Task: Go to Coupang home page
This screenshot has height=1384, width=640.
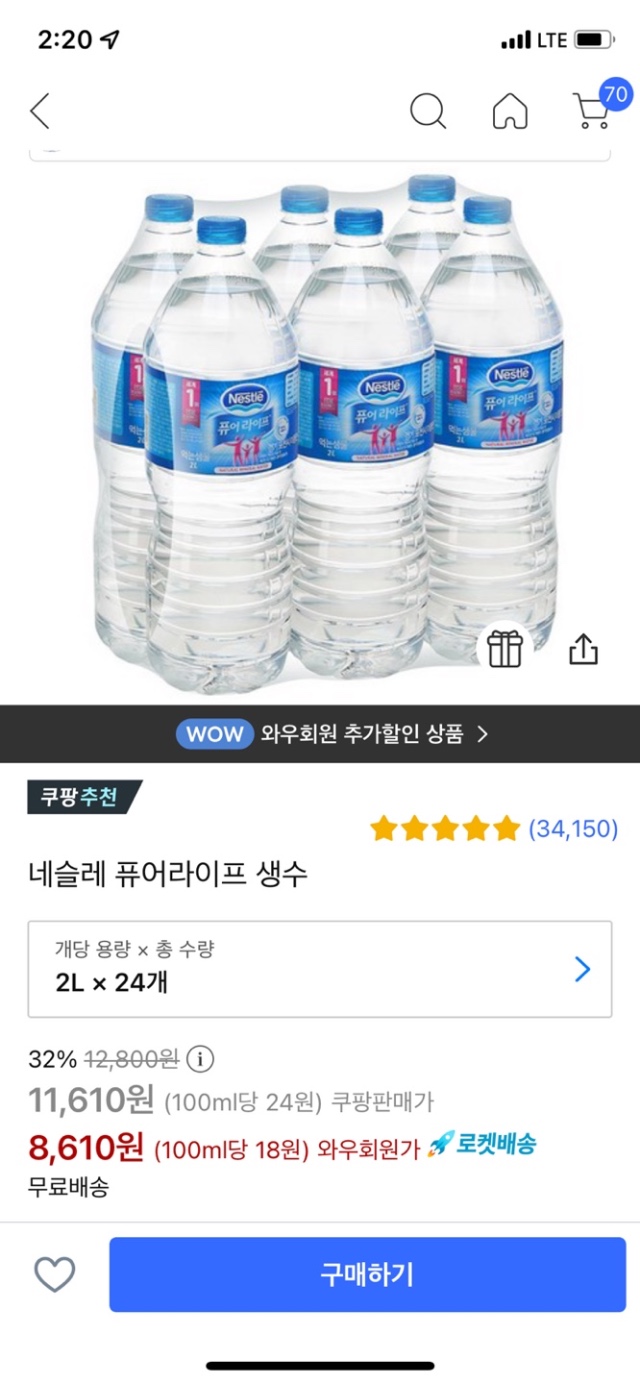Action: [510, 111]
